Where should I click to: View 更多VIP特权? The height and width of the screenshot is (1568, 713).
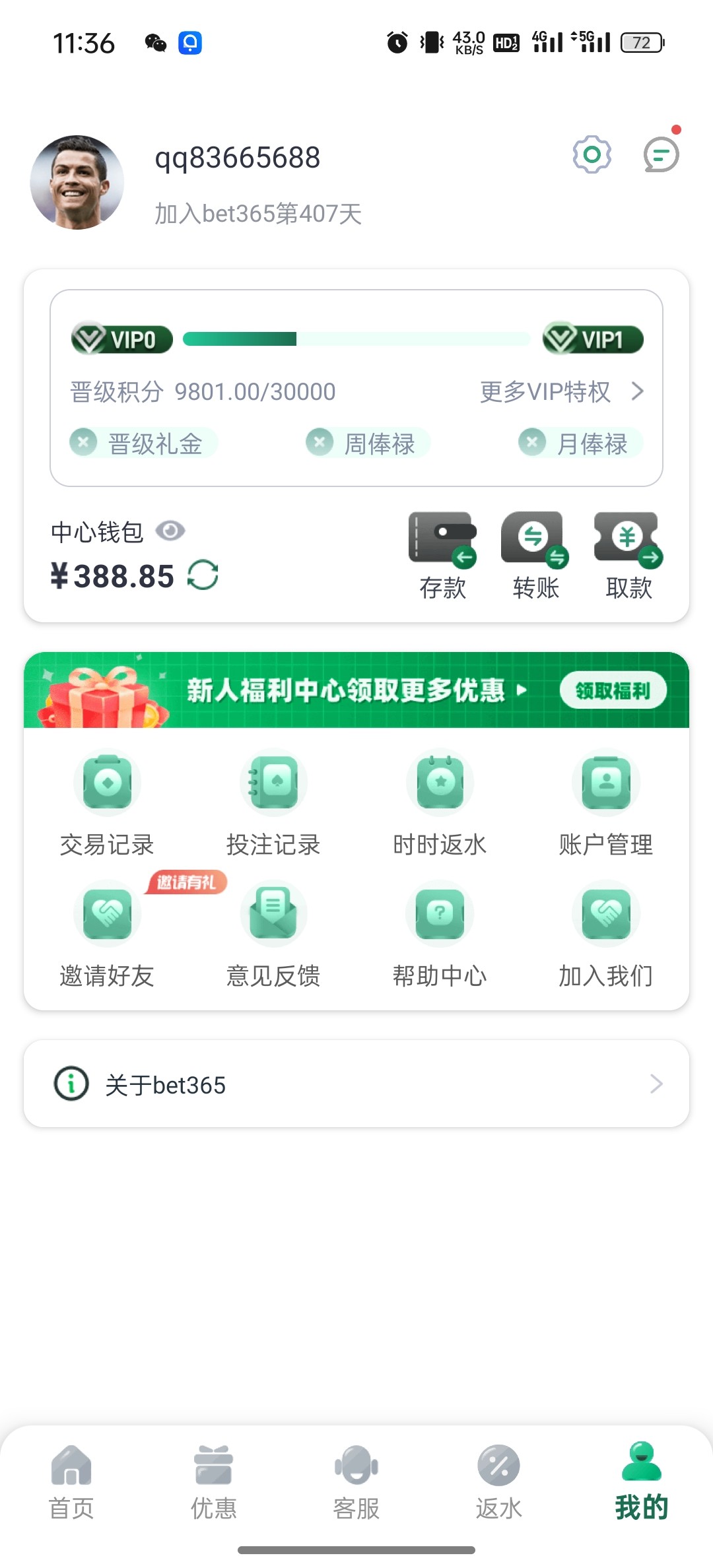pyautogui.click(x=561, y=391)
